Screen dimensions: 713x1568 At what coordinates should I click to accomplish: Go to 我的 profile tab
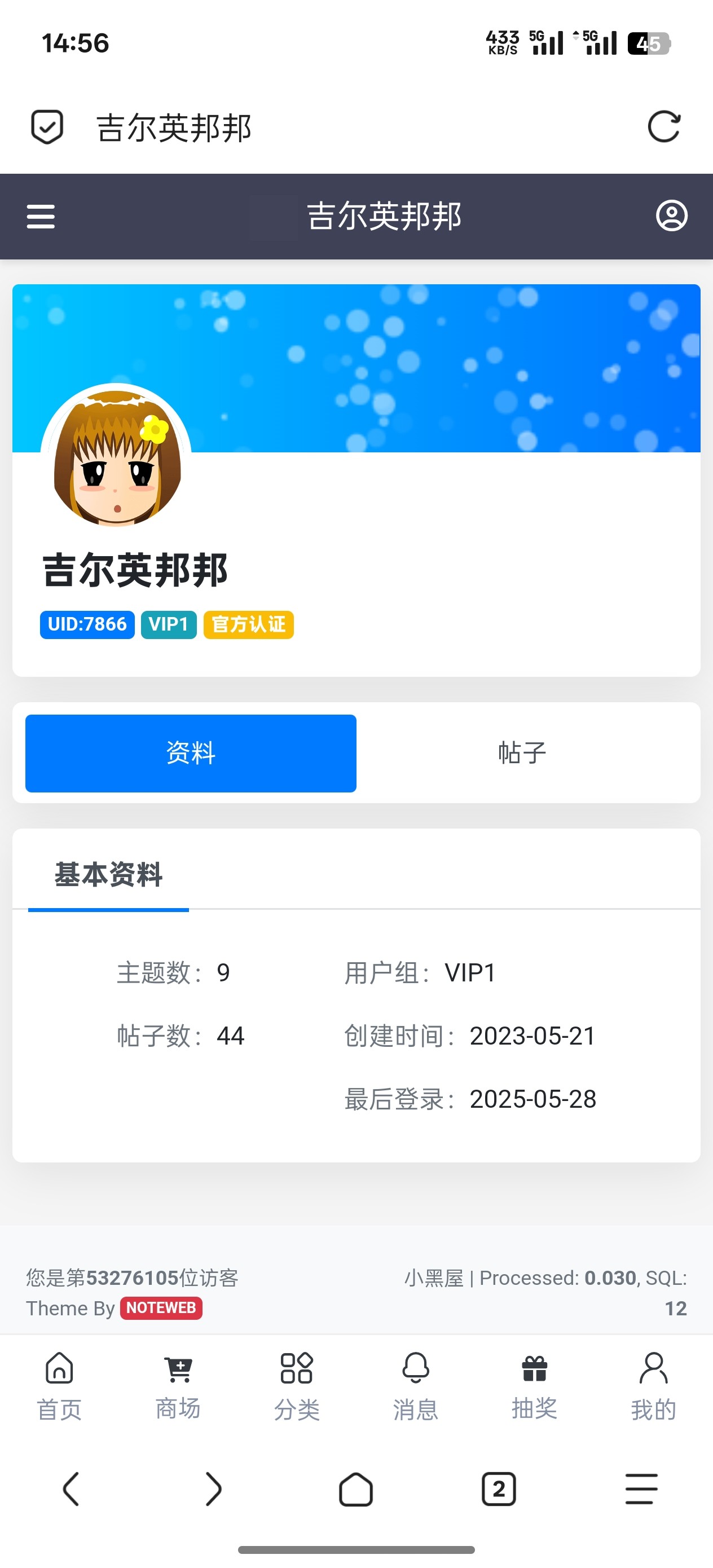point(653,1386)
